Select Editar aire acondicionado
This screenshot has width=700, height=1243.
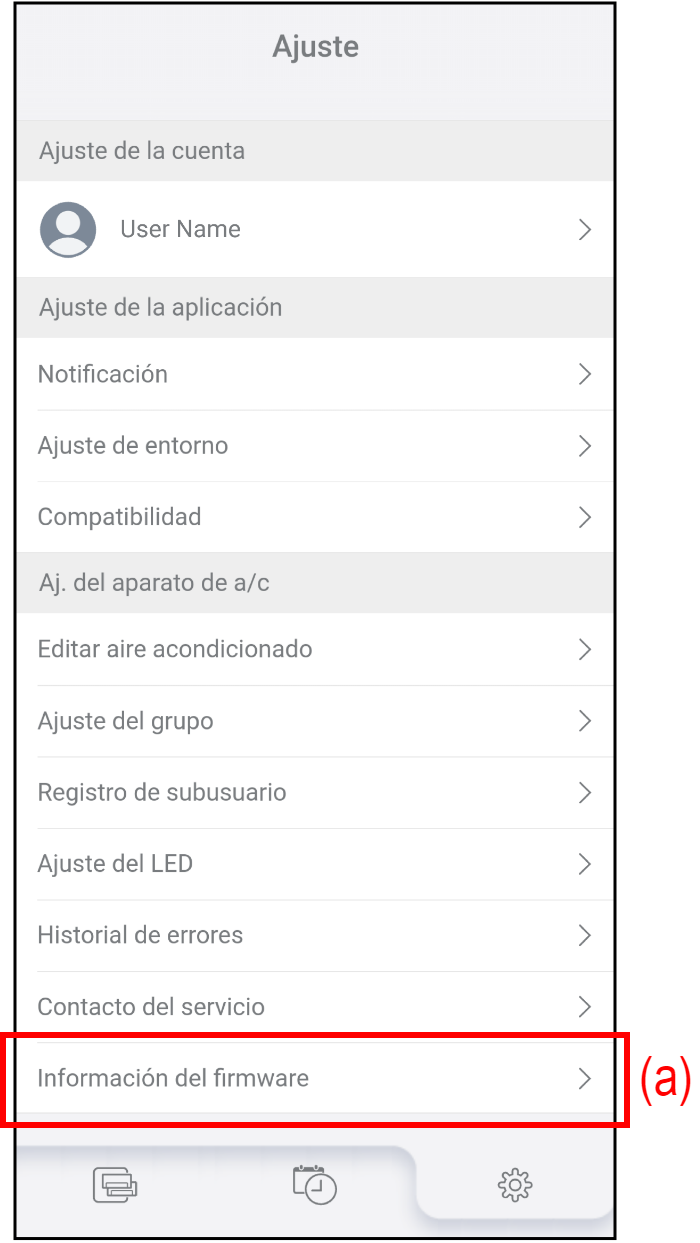(x=314, y=649)
